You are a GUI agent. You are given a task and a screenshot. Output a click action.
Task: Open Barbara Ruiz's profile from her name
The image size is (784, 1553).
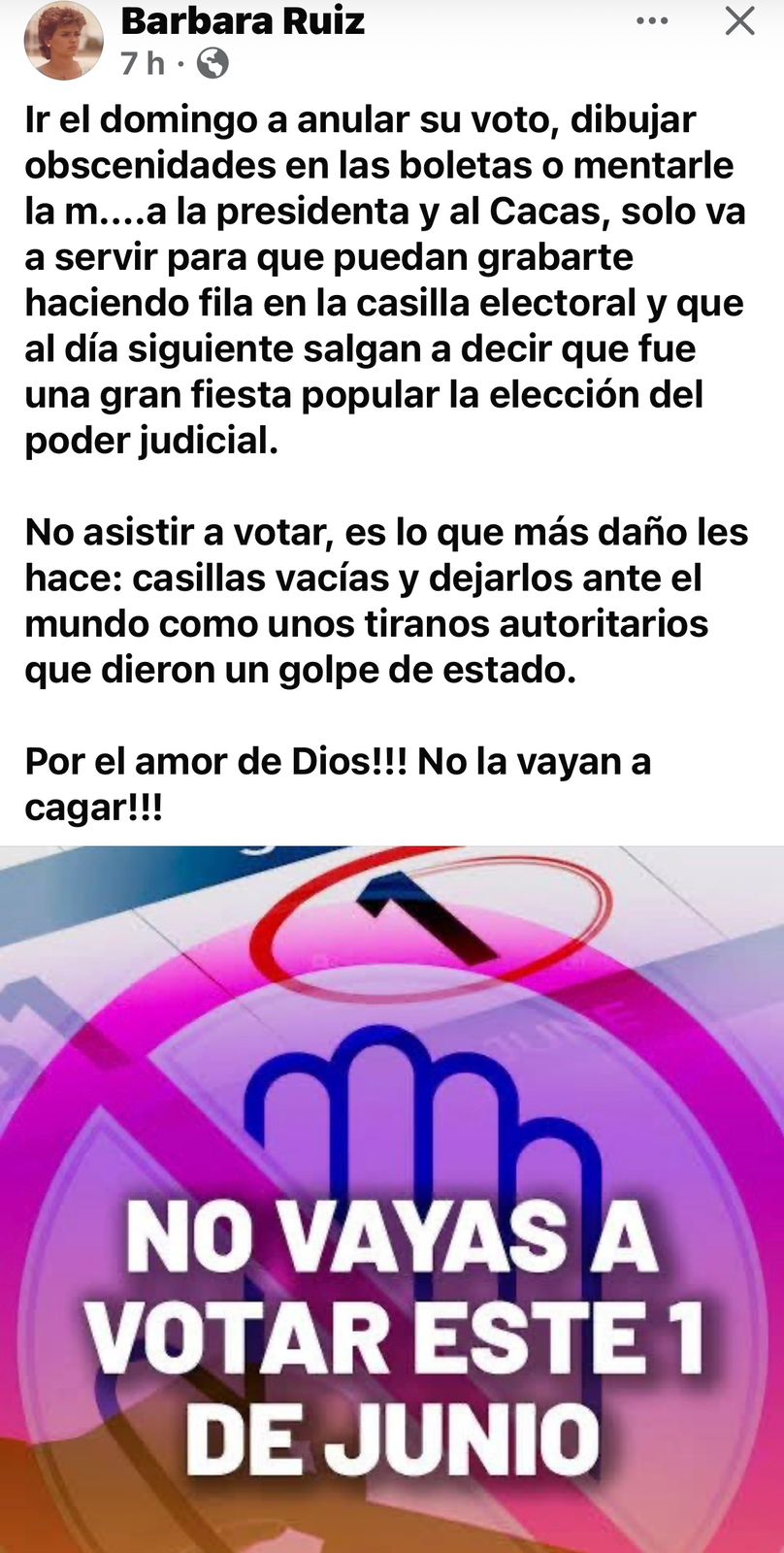click(x=243, y=20)
